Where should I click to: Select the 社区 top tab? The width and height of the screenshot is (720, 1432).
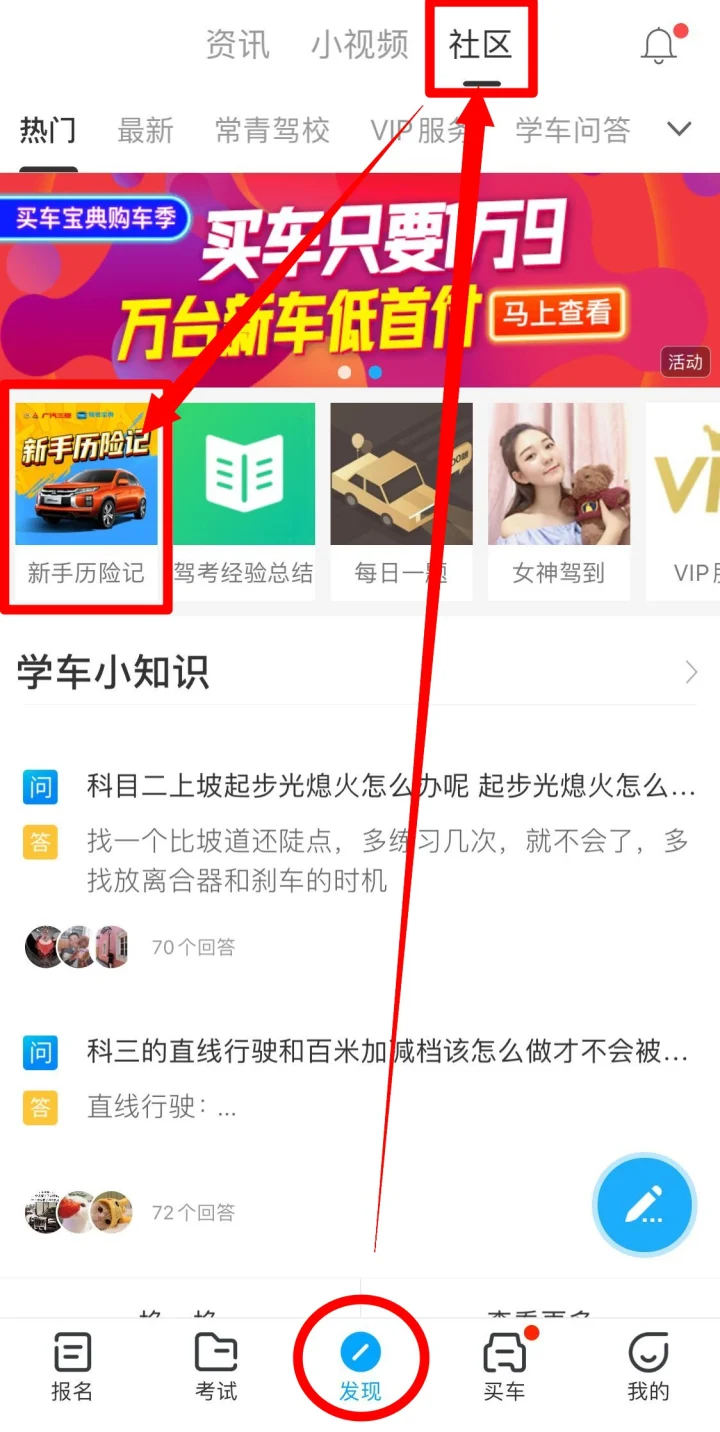coord(480,45)
